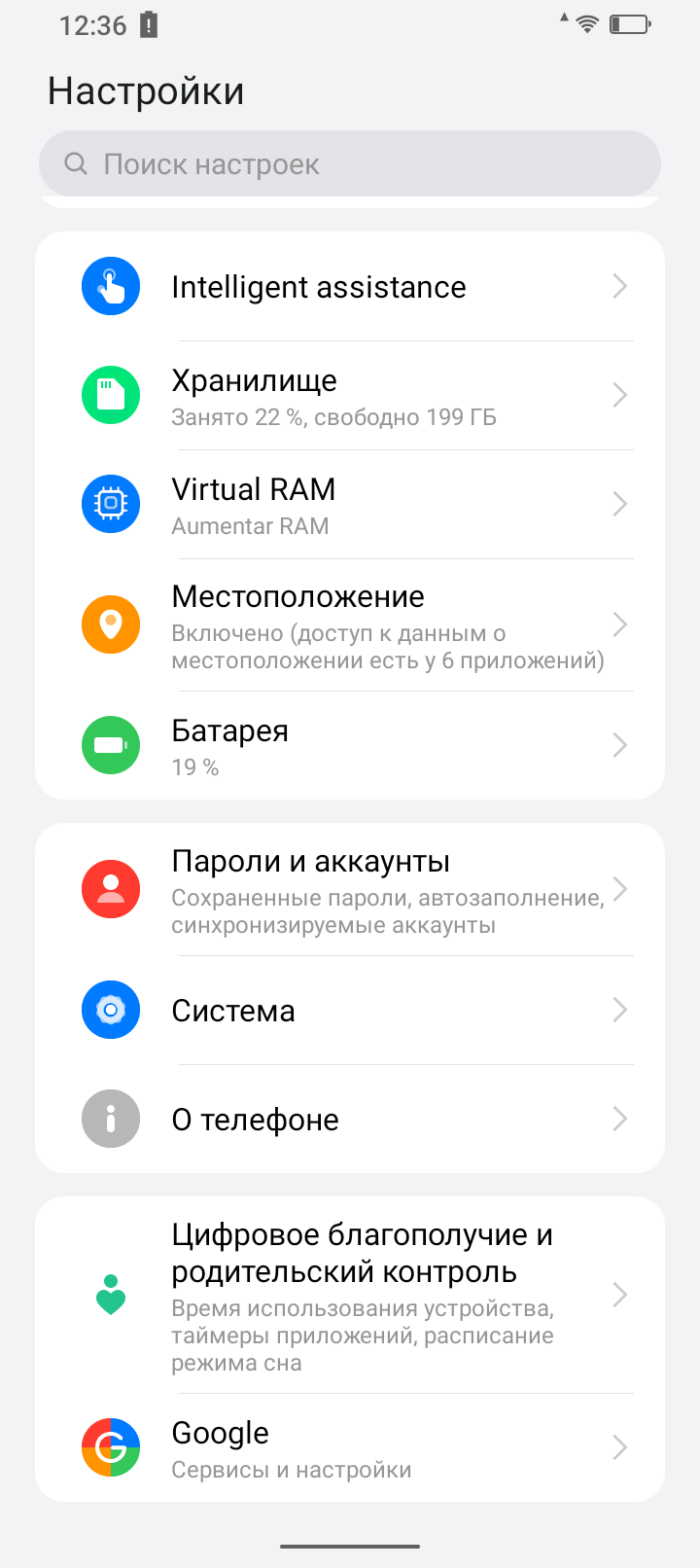
Task: Go to Местоположение settings
Action: [x=350, y=625]
